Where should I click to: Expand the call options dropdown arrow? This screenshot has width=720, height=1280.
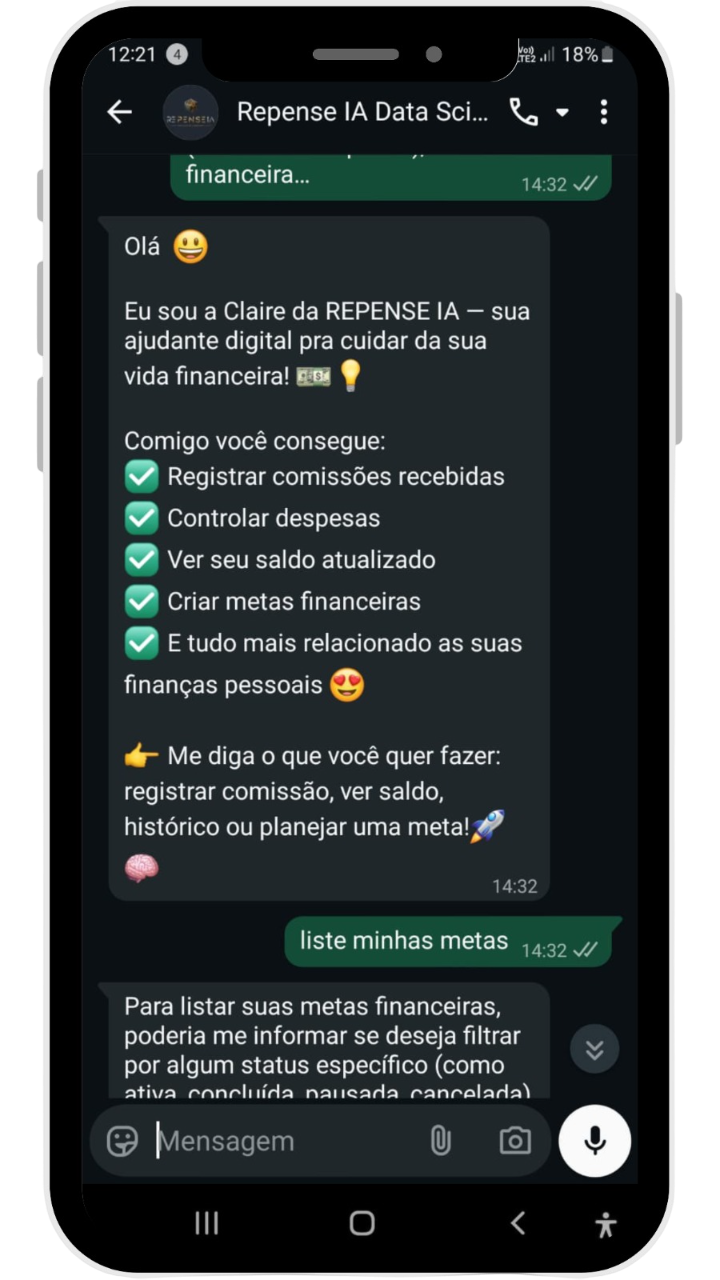(562, 112)
